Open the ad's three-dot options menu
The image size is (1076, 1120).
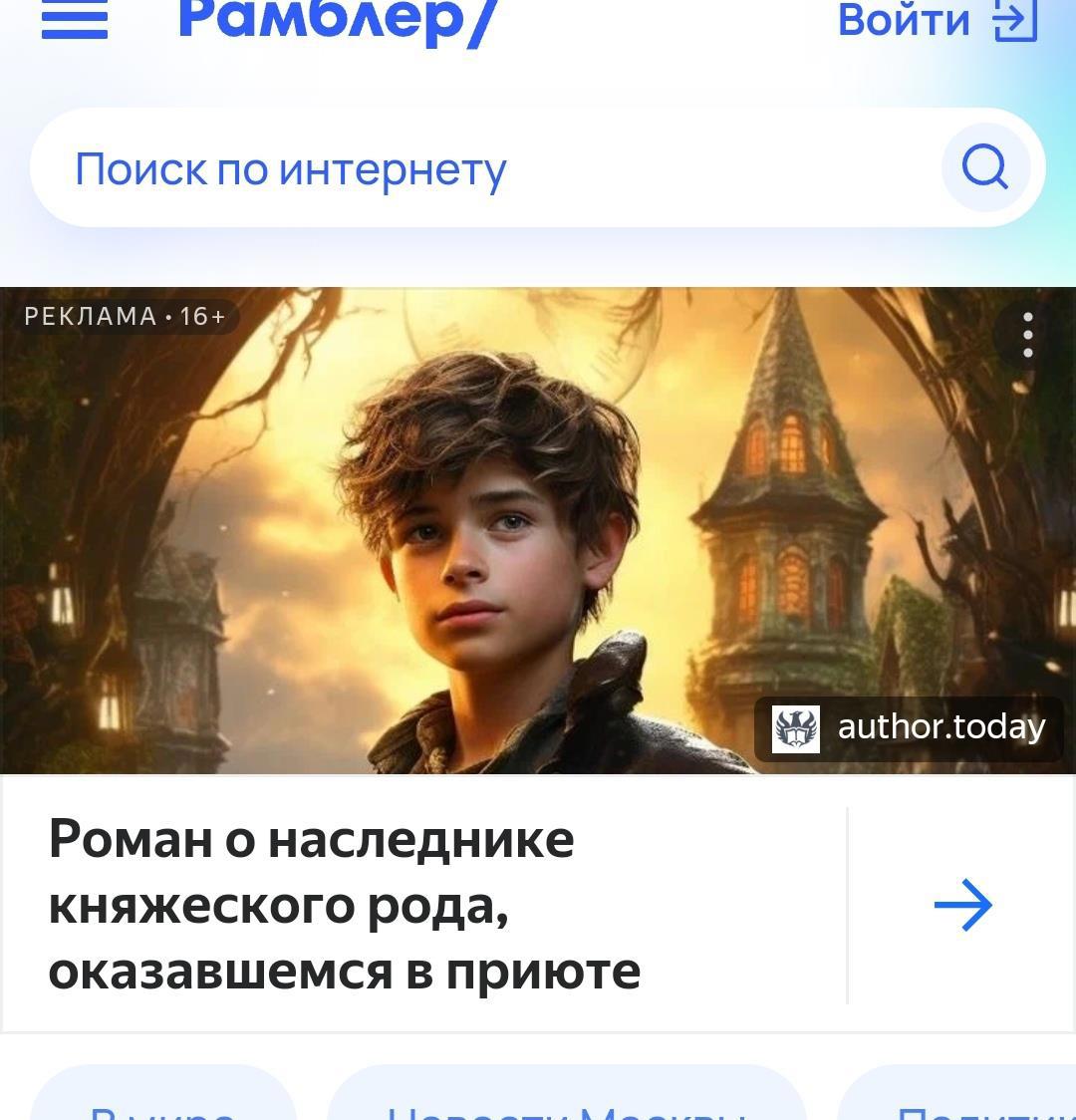tap(1028, 335)
